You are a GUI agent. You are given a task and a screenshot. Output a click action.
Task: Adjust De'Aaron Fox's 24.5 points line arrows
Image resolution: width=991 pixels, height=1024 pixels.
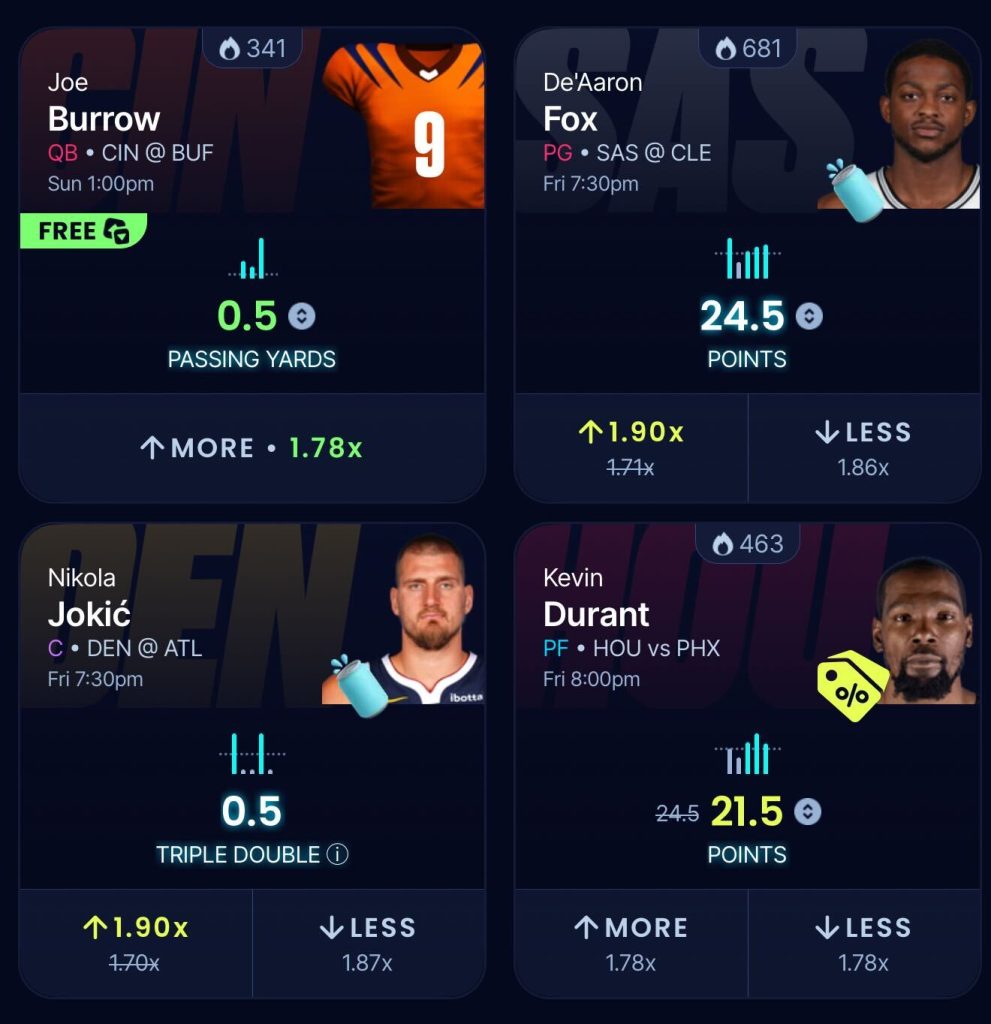pyautogui.click(x=809, y=317)
